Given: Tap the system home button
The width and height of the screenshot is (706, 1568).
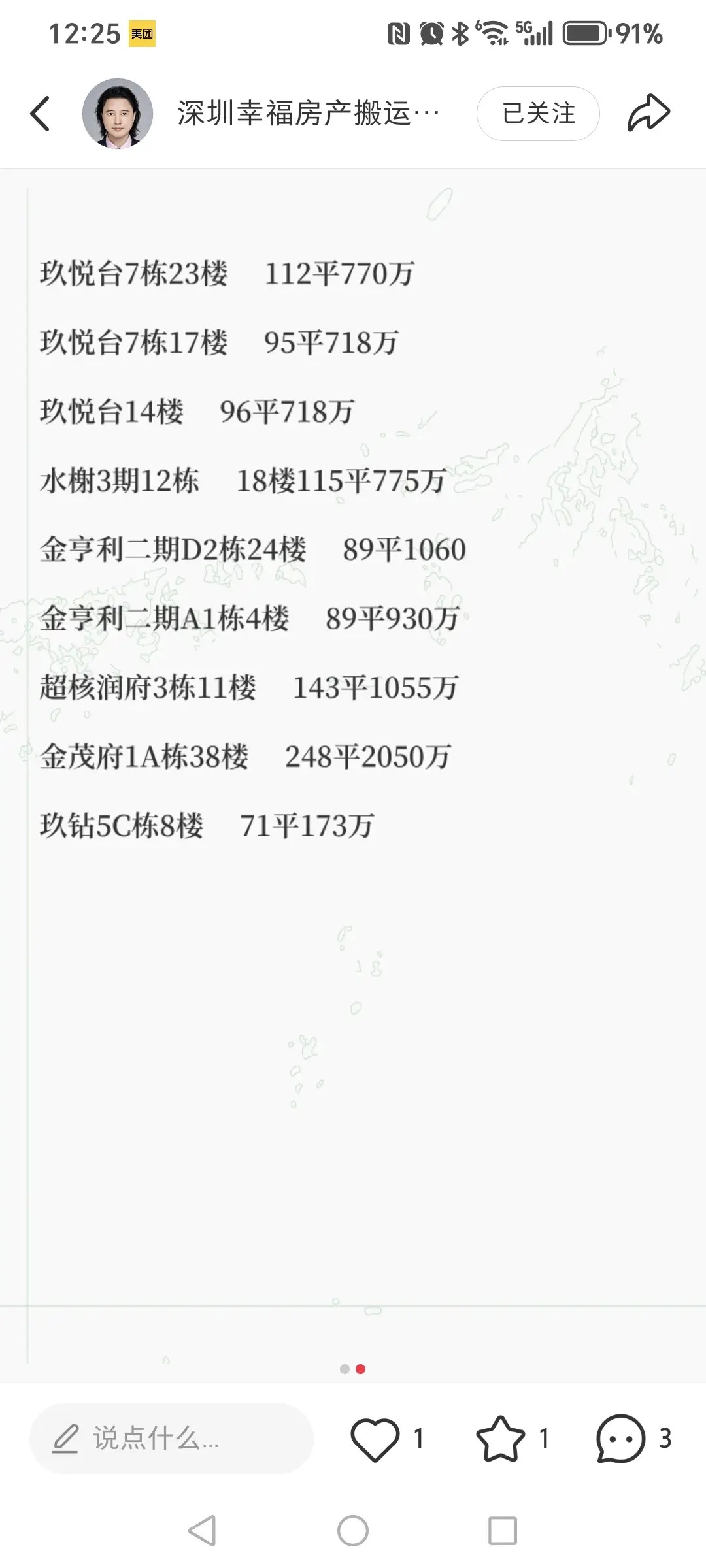Looking at the screenshot, I should click(x=353, y=1531).
